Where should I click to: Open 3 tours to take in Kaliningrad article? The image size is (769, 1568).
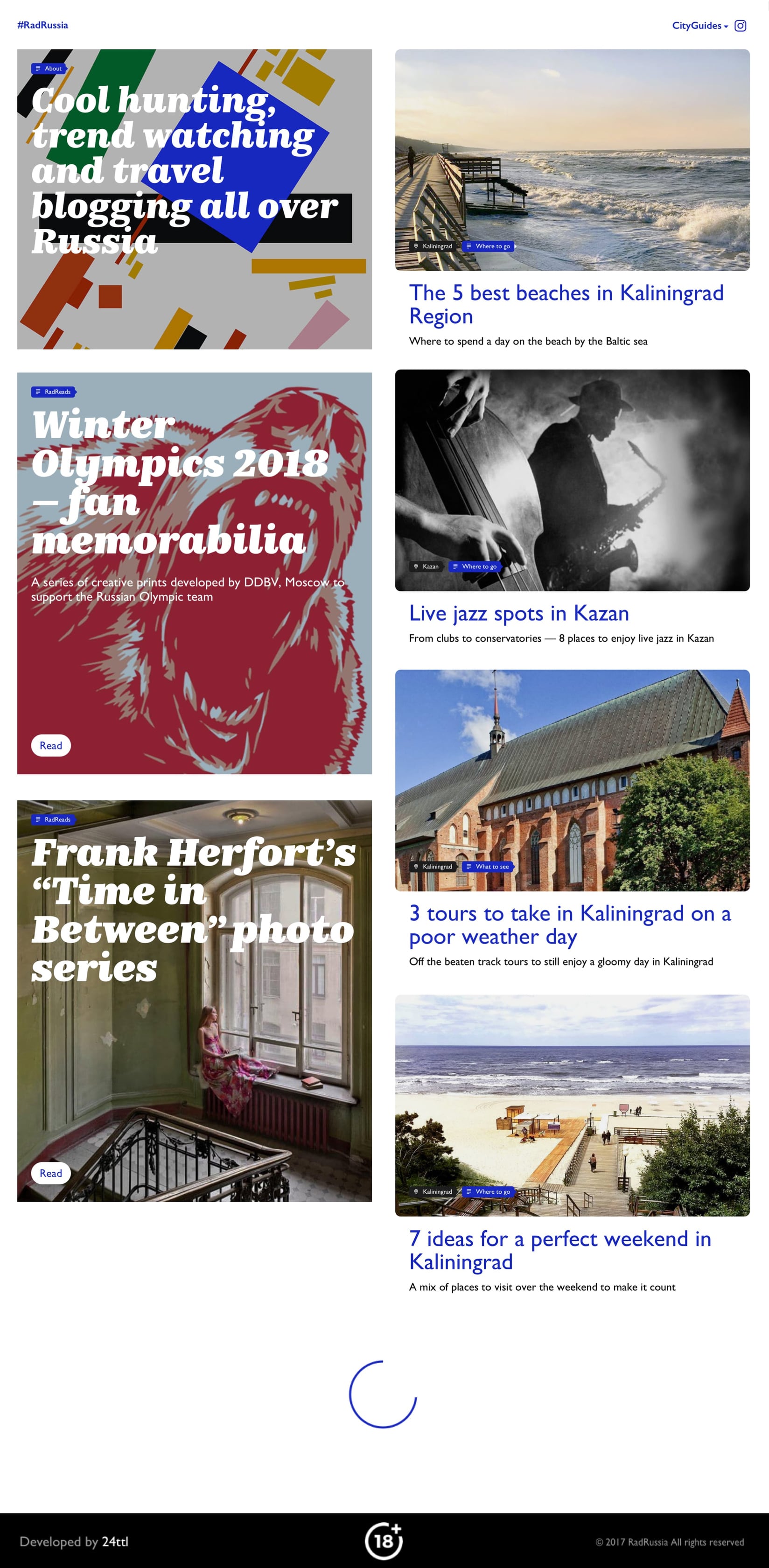pyautogui.click(x=570, y=924)
